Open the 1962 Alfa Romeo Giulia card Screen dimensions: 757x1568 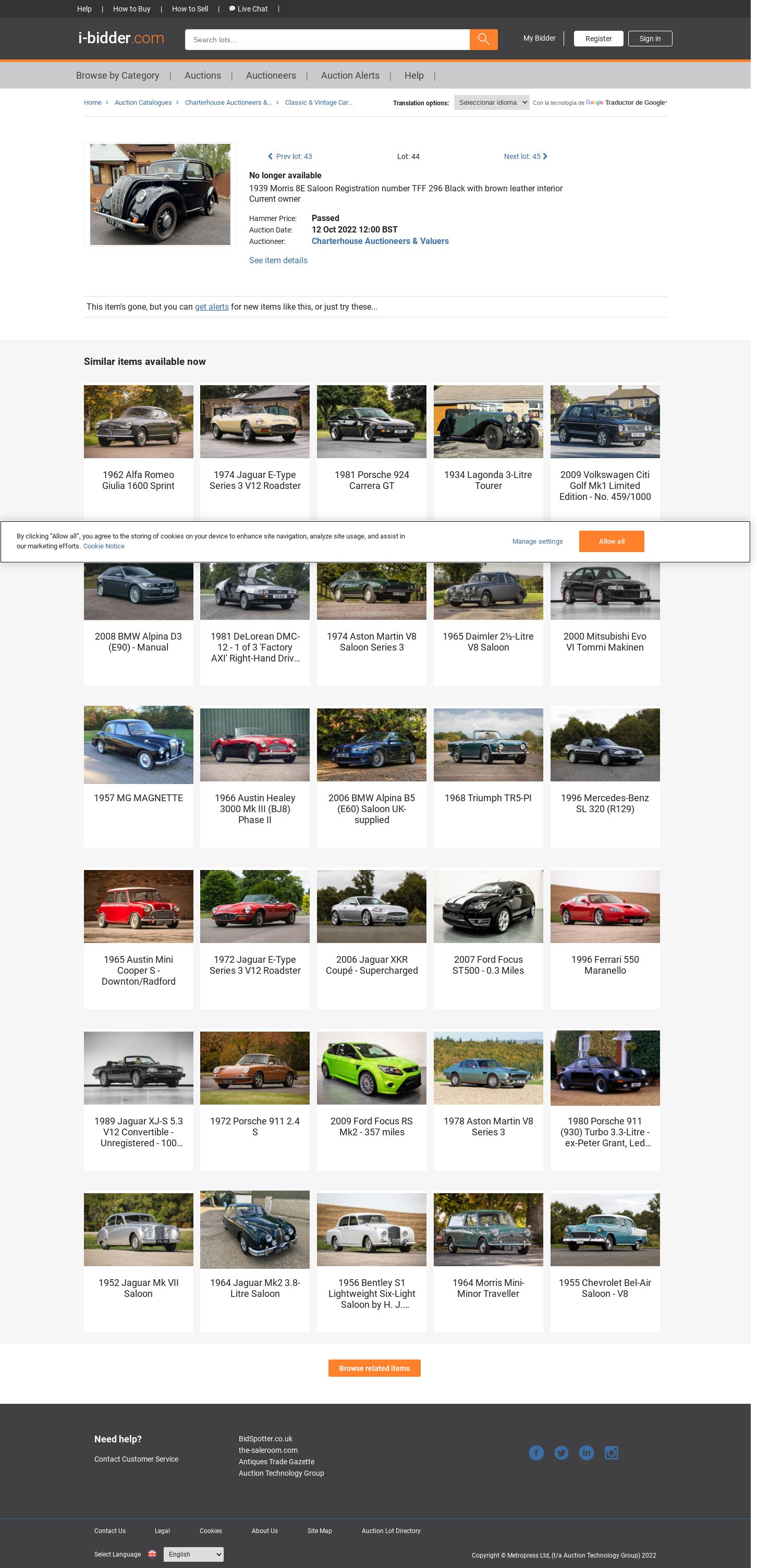click(138, 438)
